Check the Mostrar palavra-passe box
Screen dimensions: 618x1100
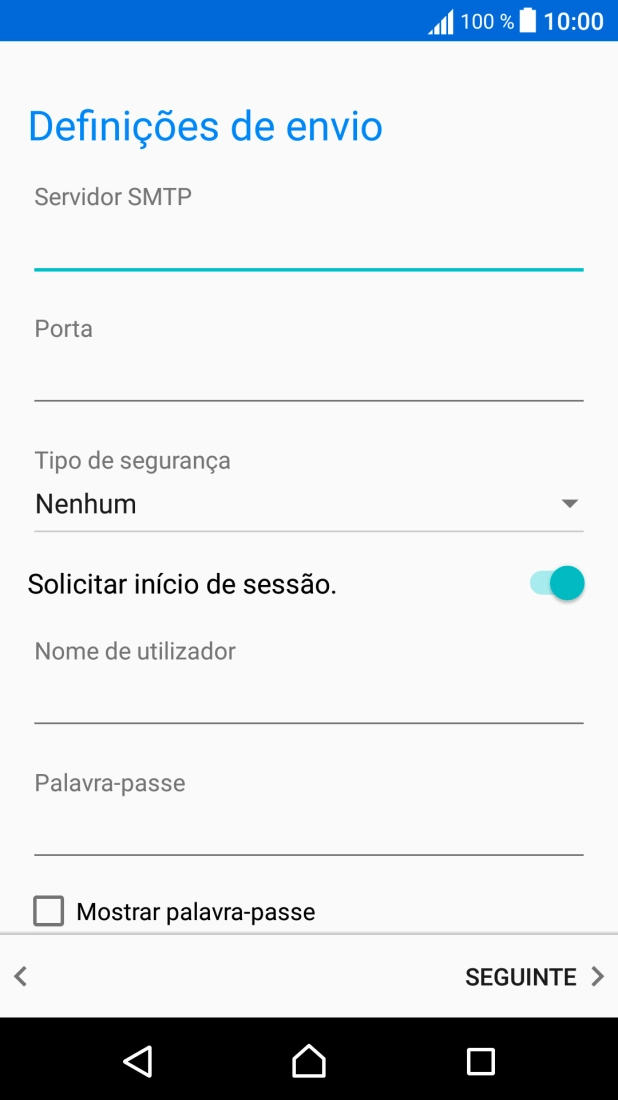pyautogui.click(x=49, y=911)
